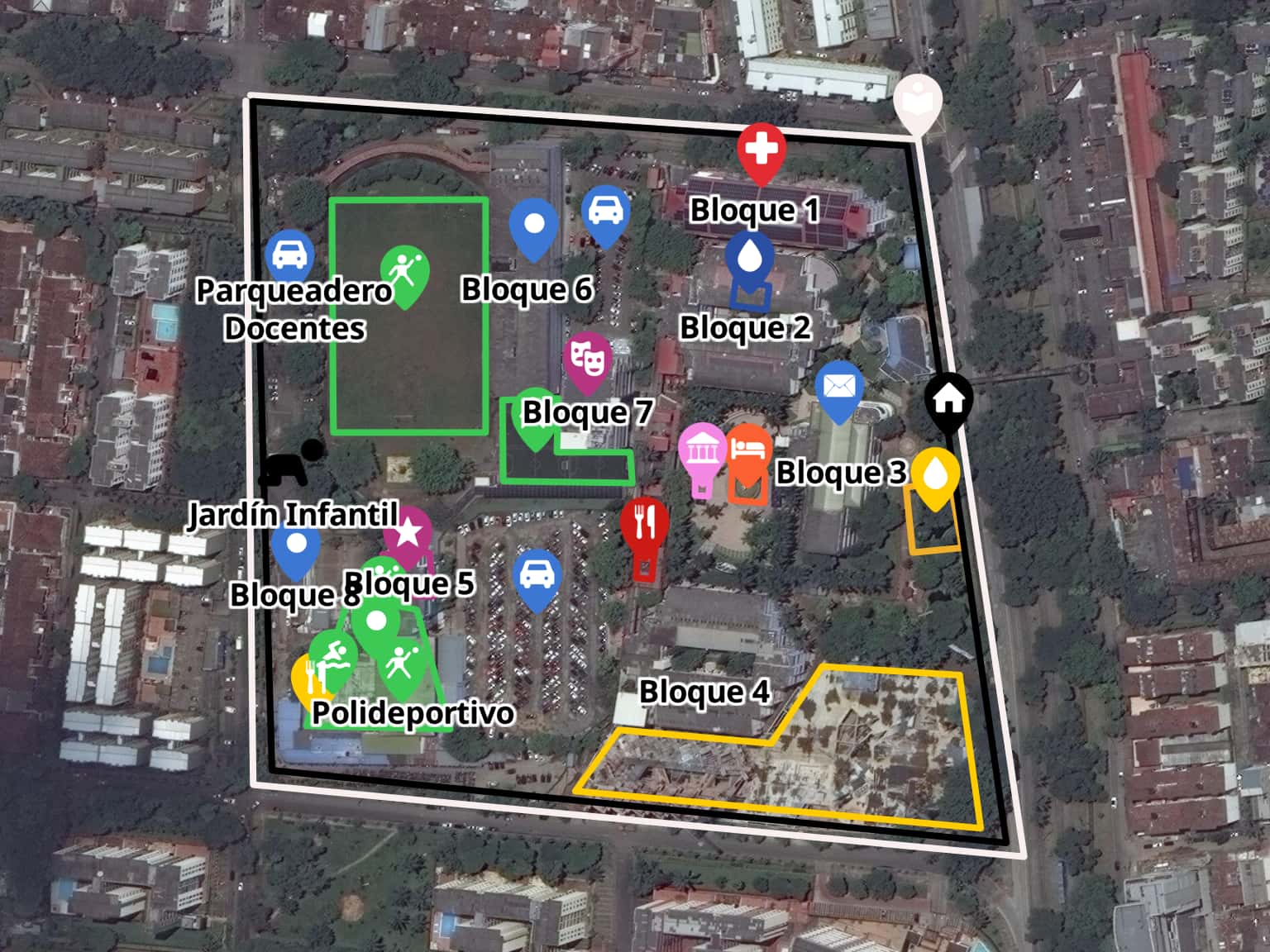
Task: Select the theater masks marker
Action: coord(587,359)
